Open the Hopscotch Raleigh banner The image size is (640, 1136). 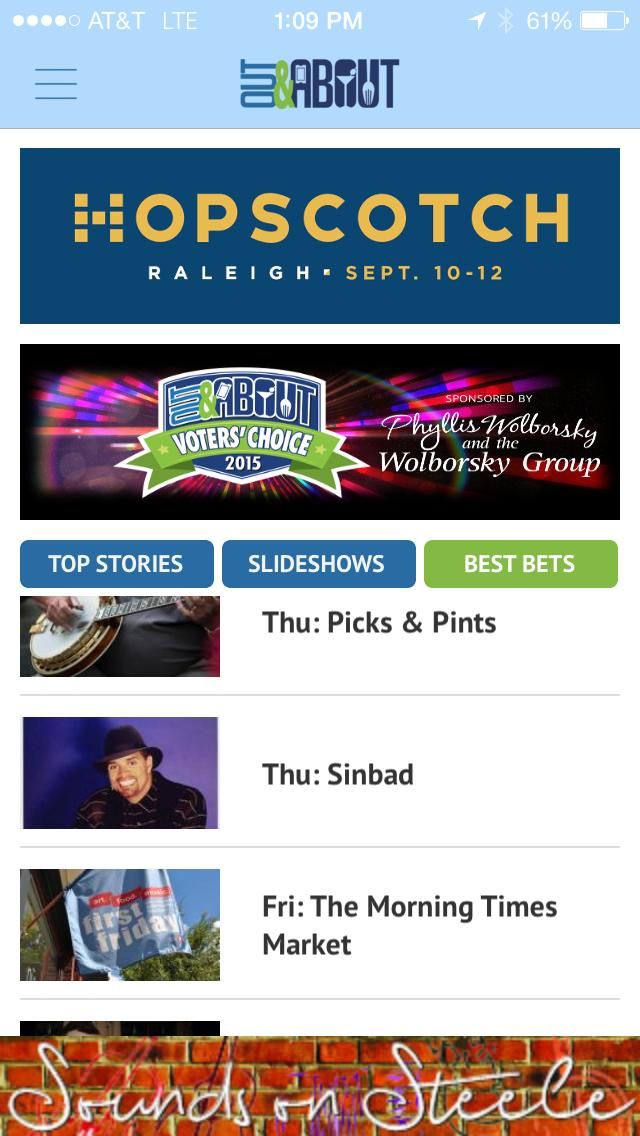[x=320, y=236]
